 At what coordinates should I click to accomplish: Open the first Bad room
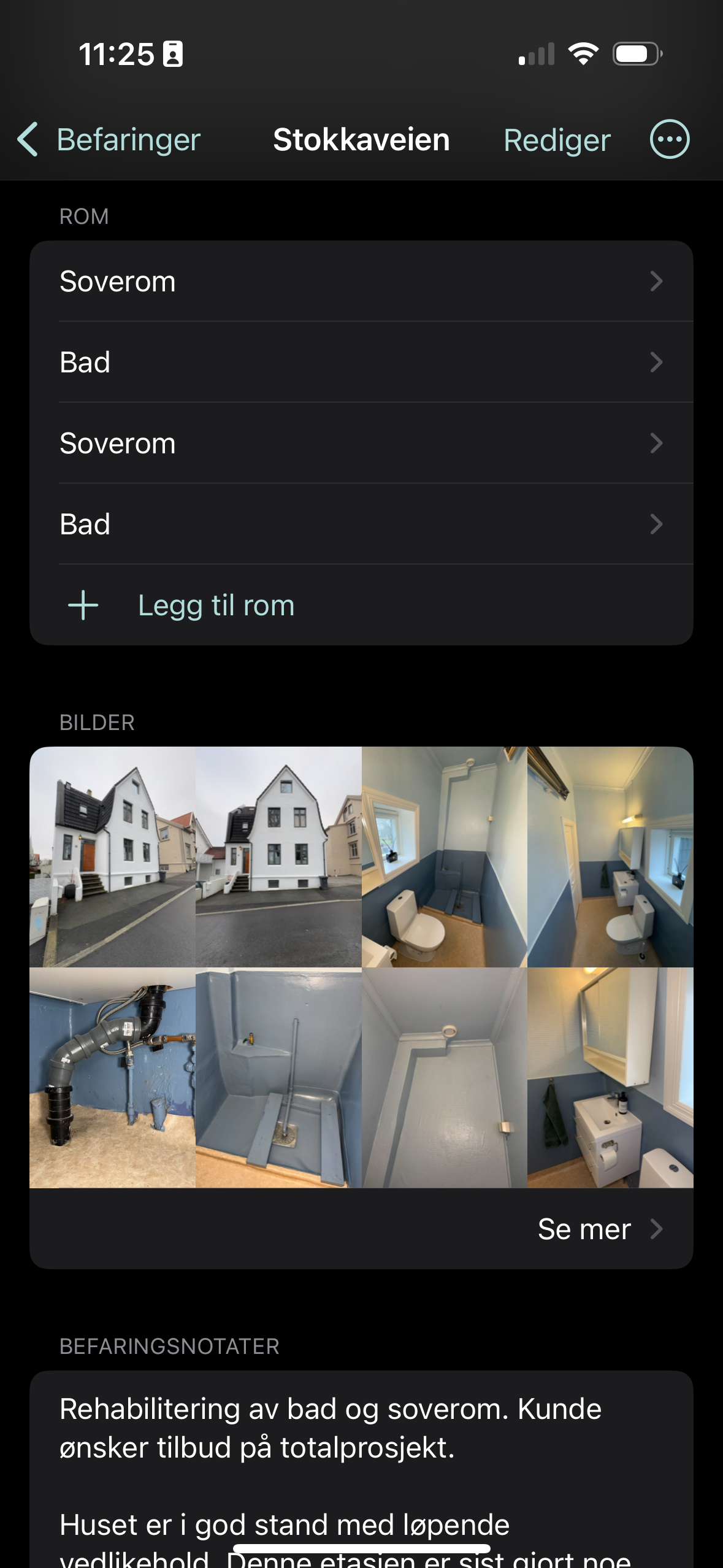(361, 363)
